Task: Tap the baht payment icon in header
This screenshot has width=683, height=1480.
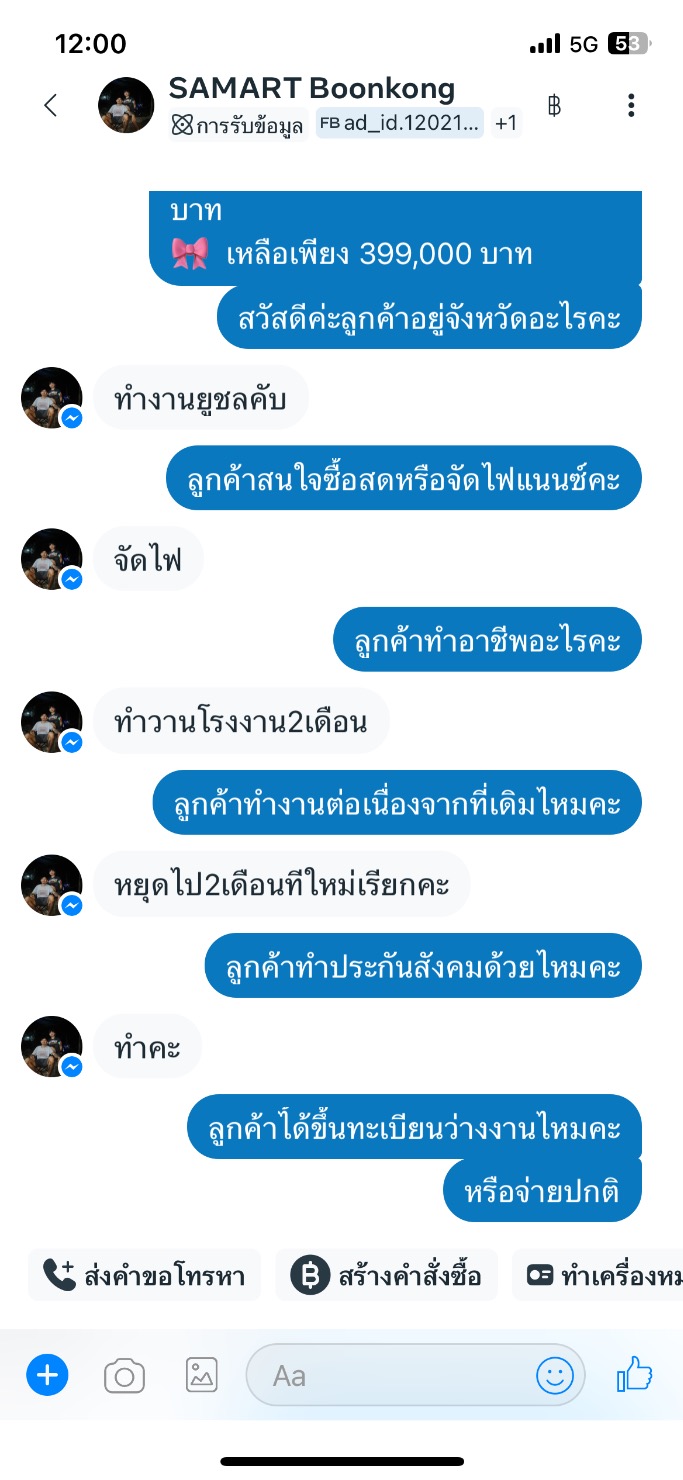Action: coord(554,105)
